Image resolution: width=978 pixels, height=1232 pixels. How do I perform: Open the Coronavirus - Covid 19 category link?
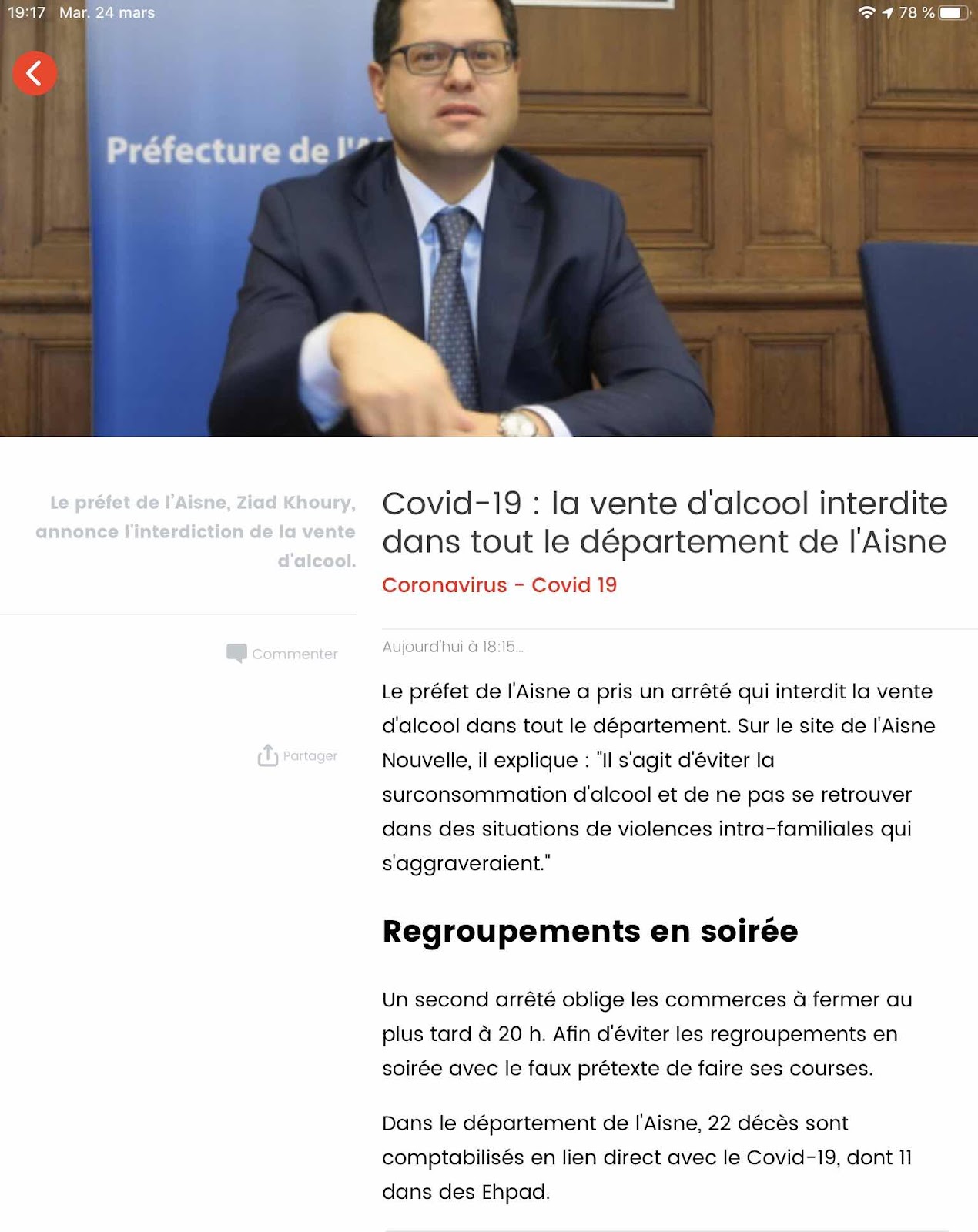tap(499, 585)
